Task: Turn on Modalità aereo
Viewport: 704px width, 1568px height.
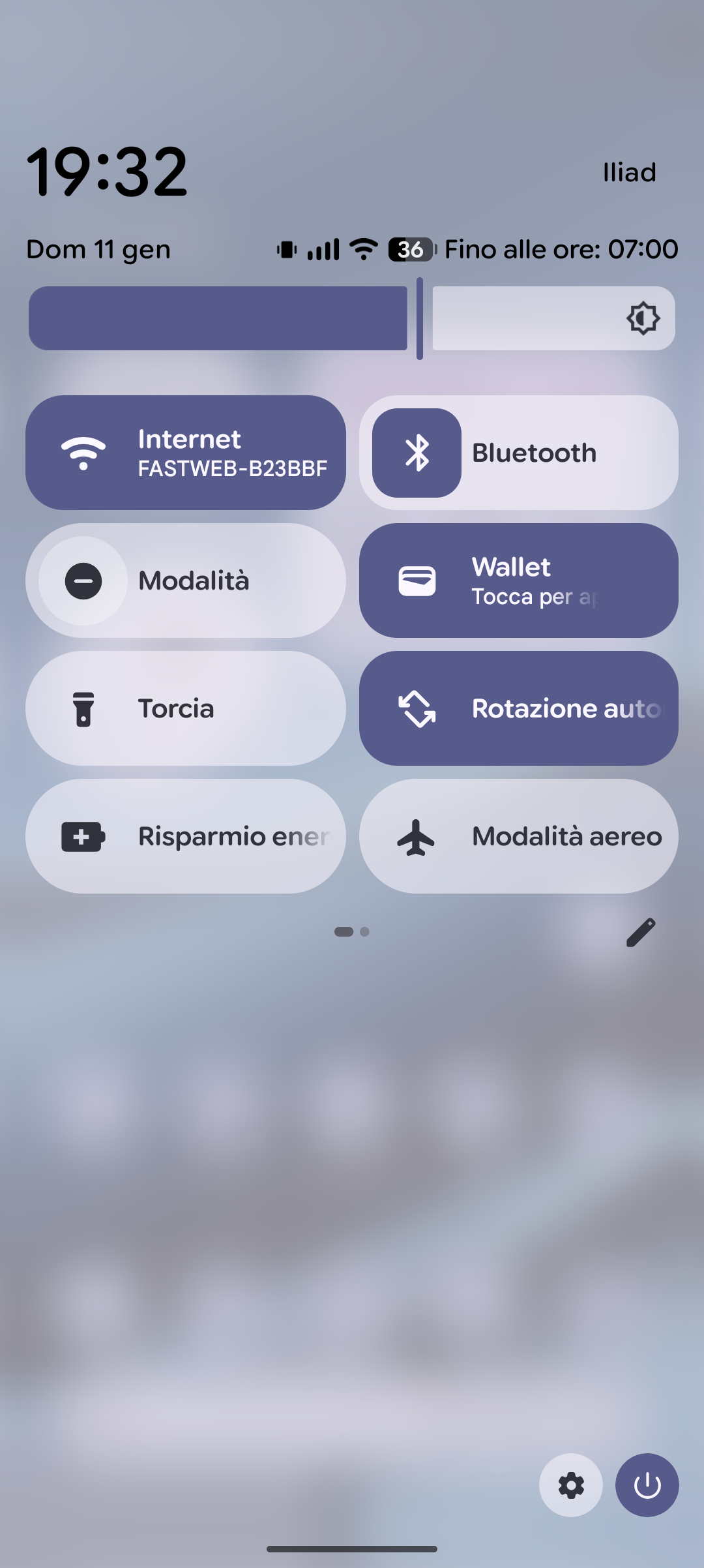Action: tap(518, 836)
